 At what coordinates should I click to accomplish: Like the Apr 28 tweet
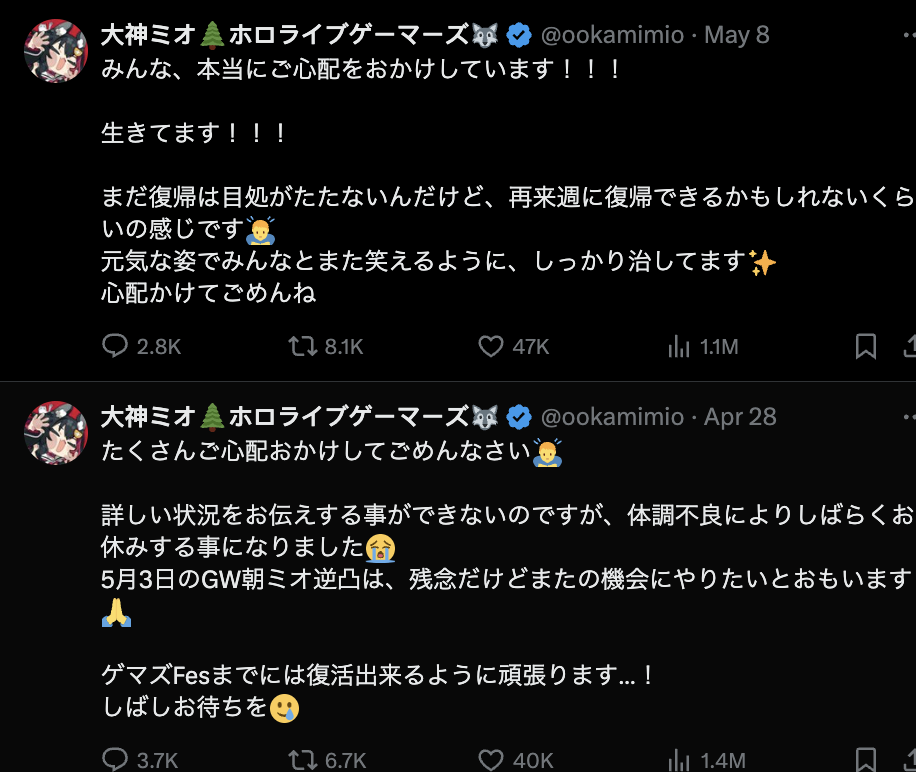(x=490, y=760)
